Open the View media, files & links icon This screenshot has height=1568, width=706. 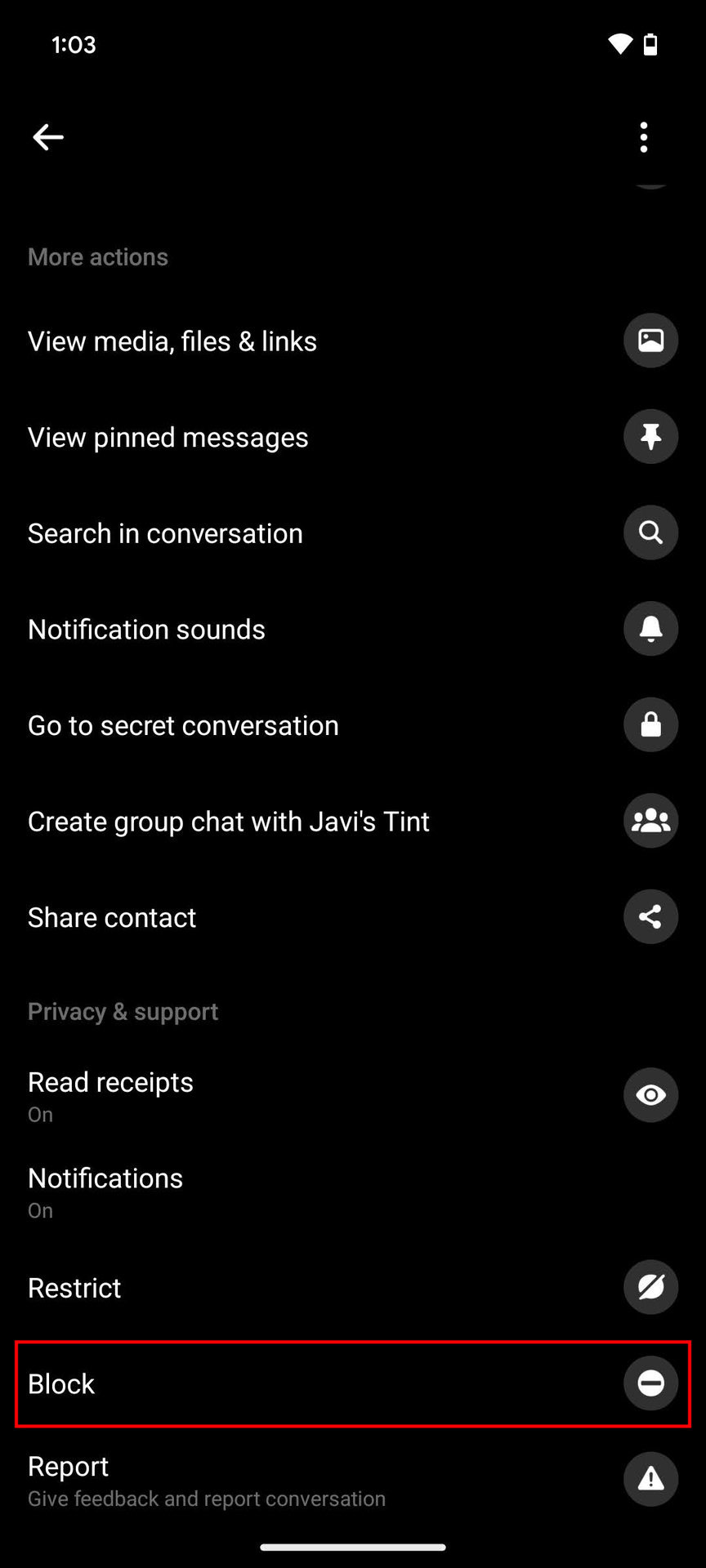(650, 341)
